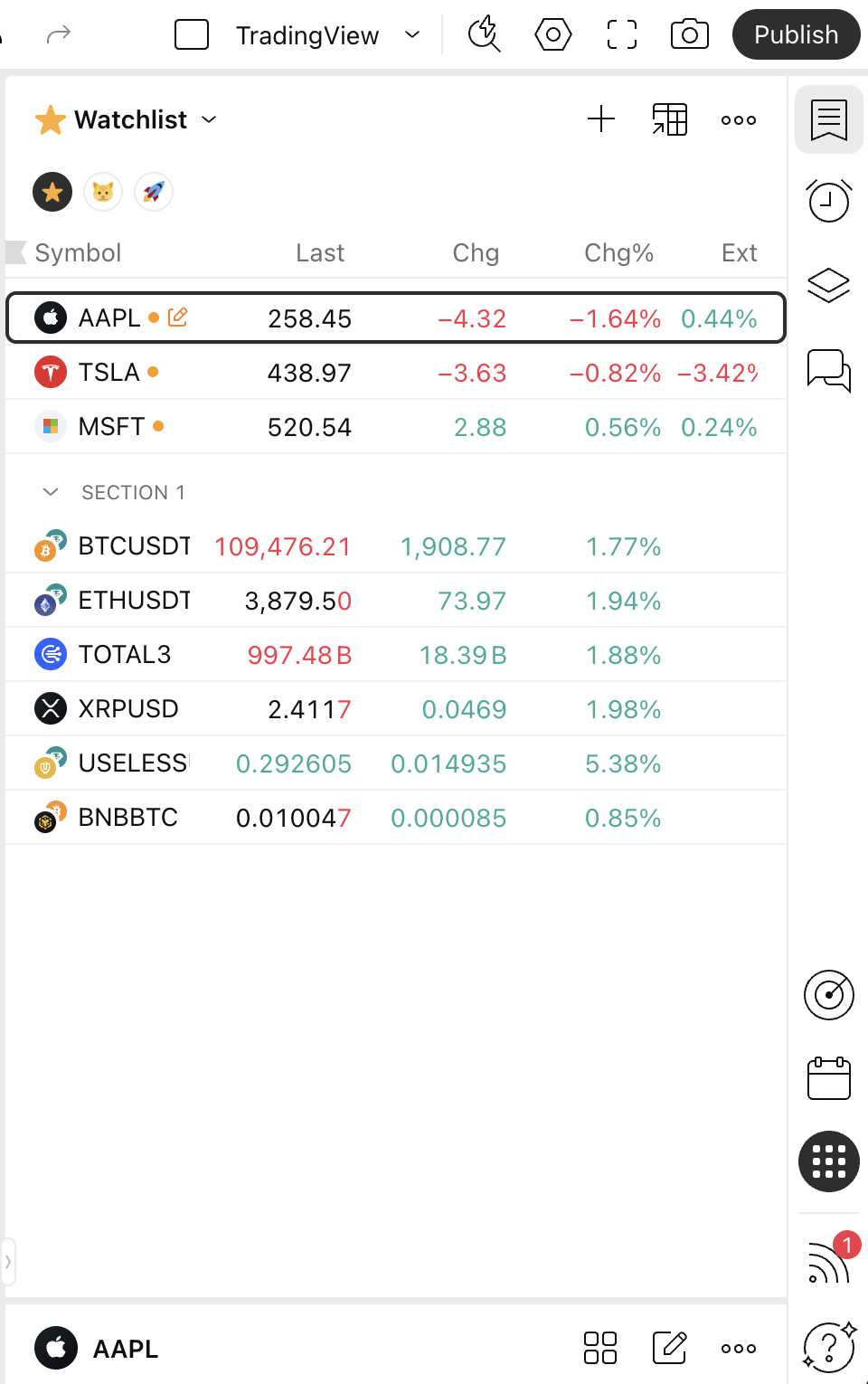Open the chats panel

tap(828, 370)
